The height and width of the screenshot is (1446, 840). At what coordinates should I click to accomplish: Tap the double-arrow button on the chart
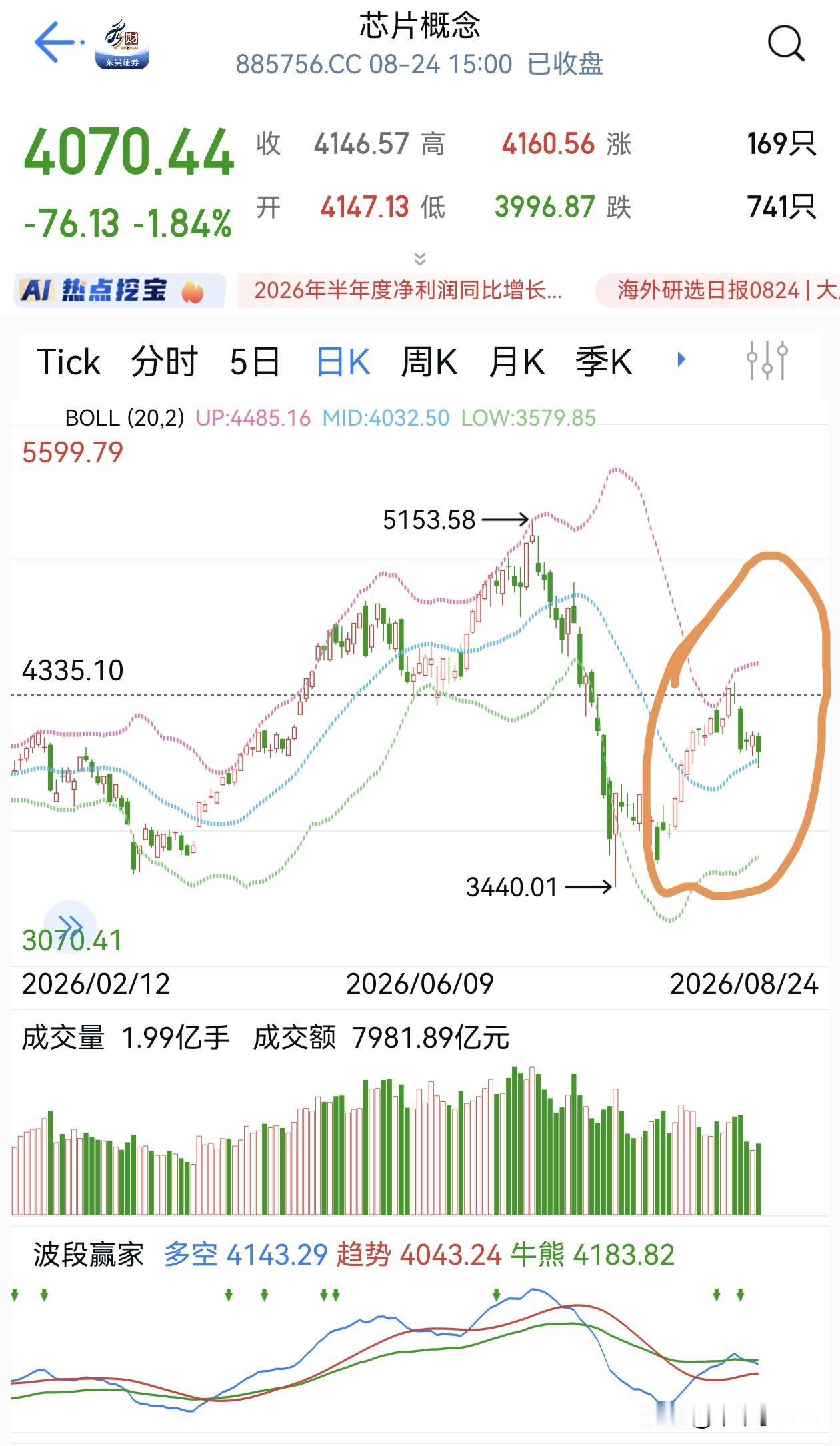click(70, 927)
